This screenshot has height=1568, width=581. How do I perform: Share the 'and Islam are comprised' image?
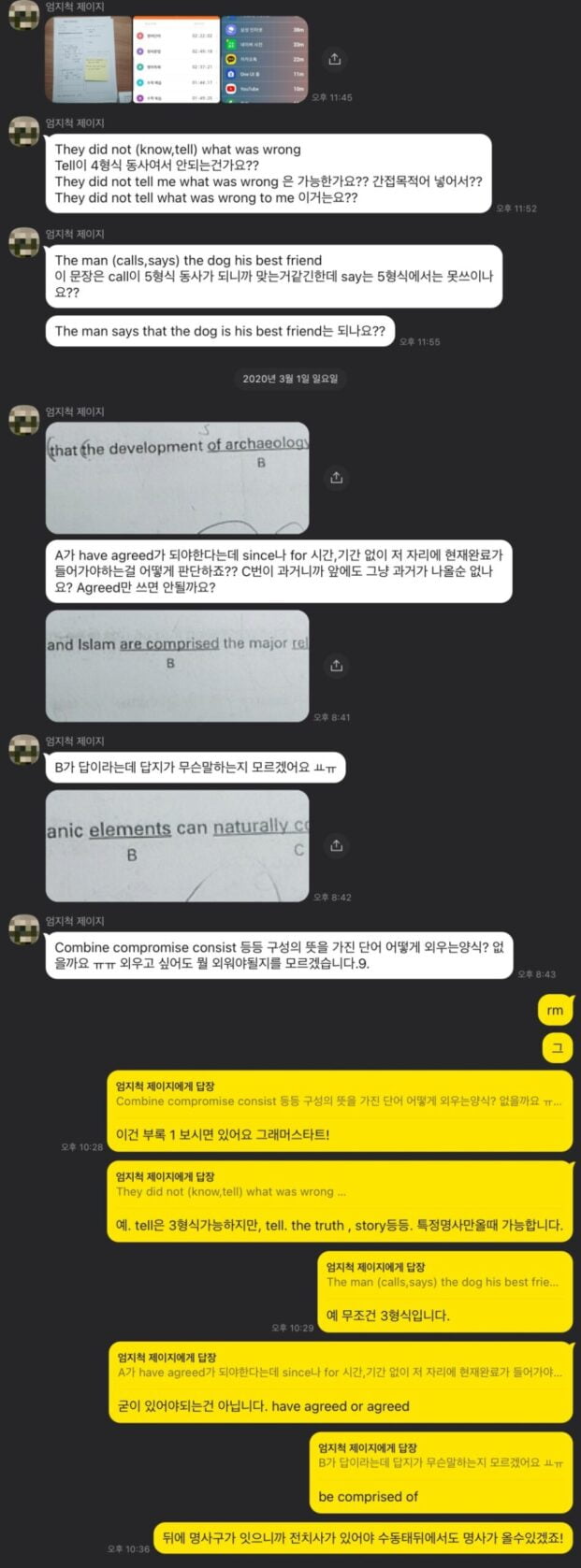(x=336, y=666)
